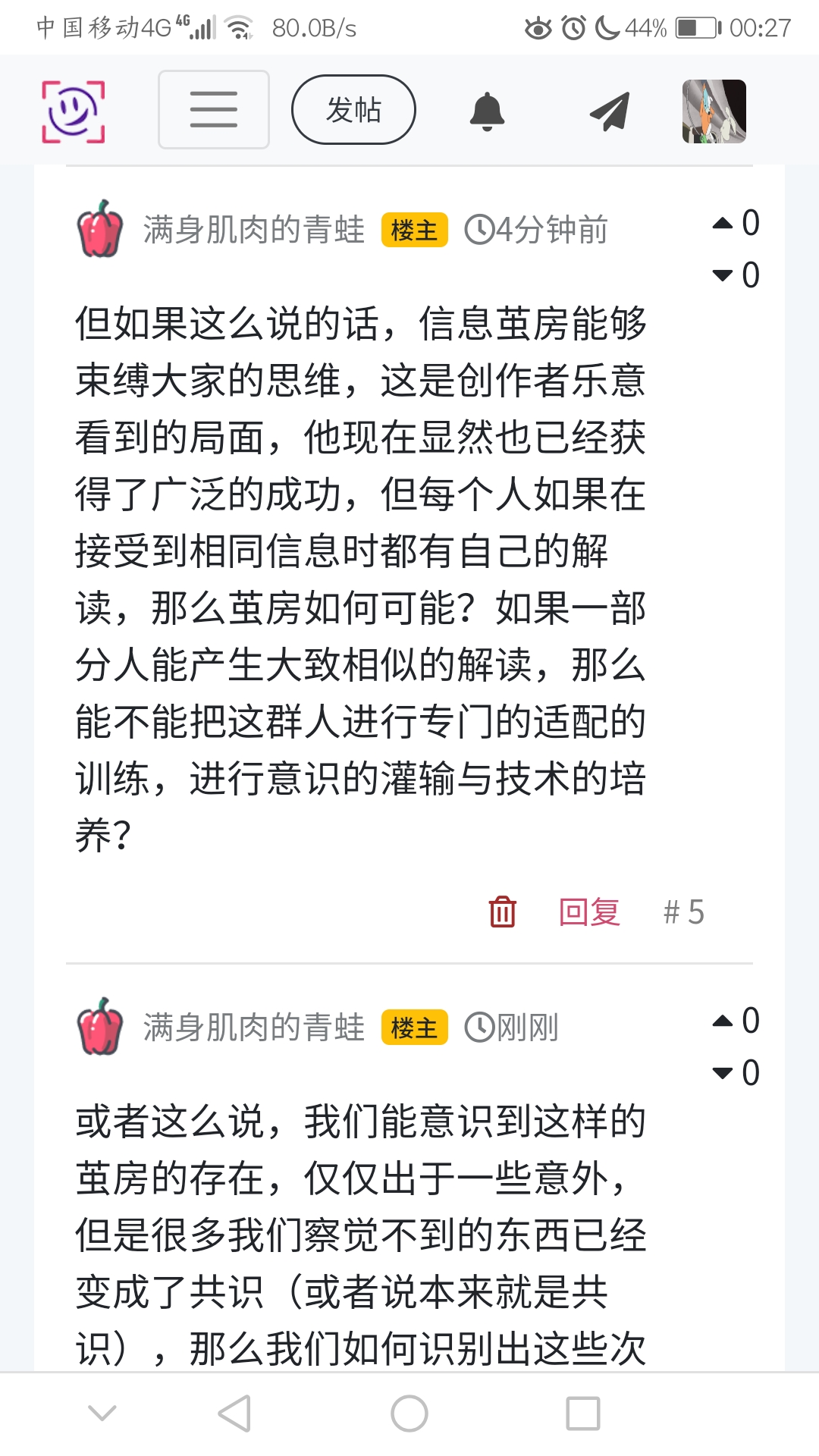Open recent apps from navigation bar
Screen dimensions: 819x1456
point(582,1414)
